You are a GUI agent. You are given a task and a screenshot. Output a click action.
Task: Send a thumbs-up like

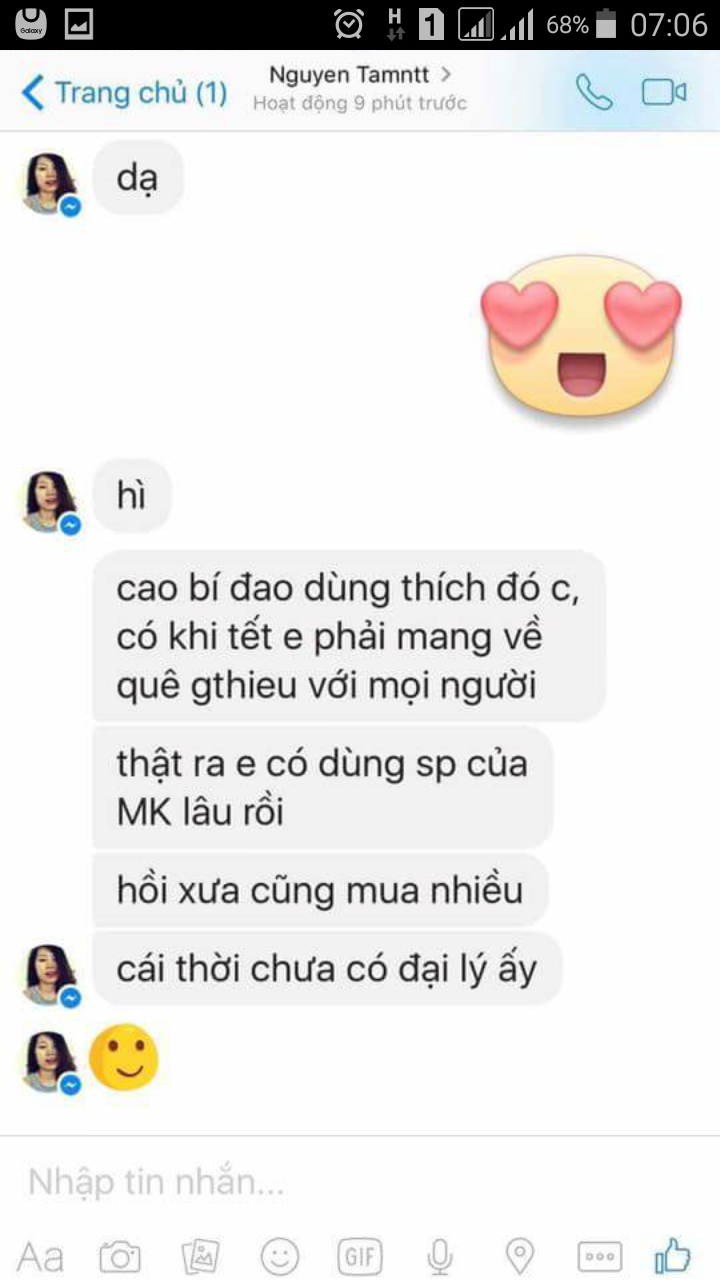coord(673,1254)
